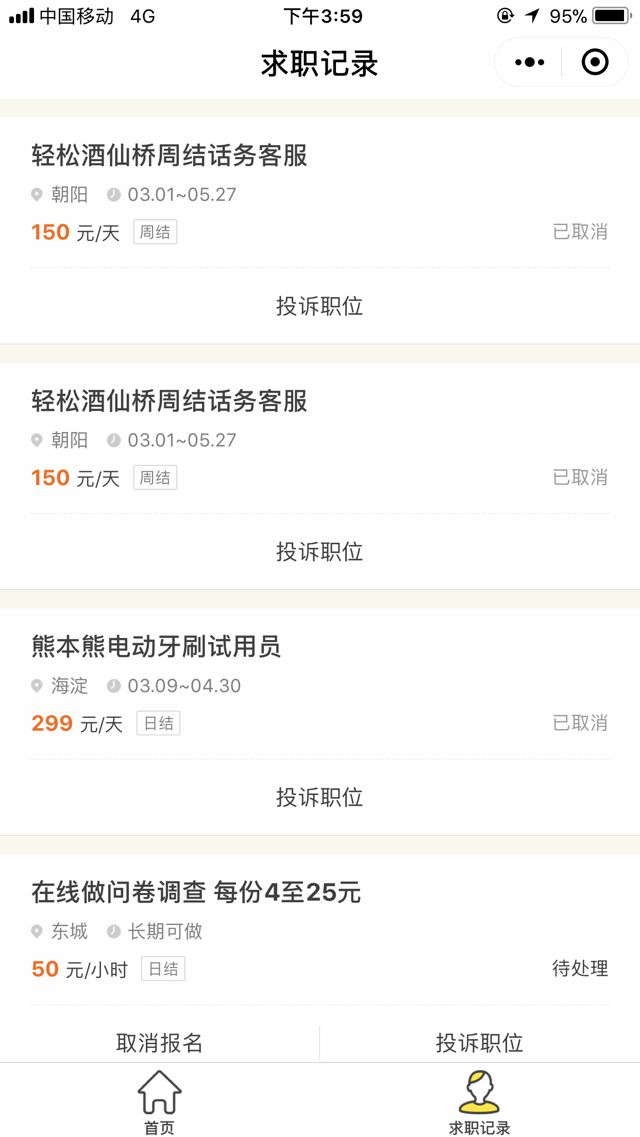This screenshot has width=640, height=1137.
Task: Open the mini-program more options menu
Action: click(529, 63)
